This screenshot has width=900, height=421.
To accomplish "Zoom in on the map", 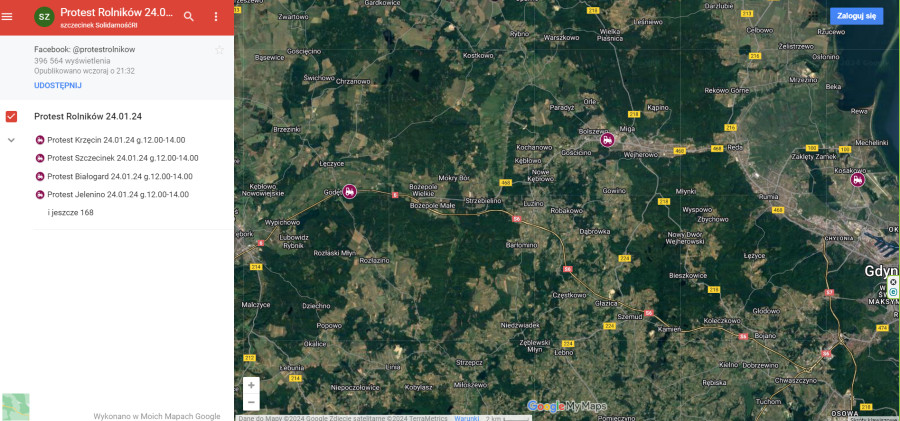I will [x=251, y=384].
